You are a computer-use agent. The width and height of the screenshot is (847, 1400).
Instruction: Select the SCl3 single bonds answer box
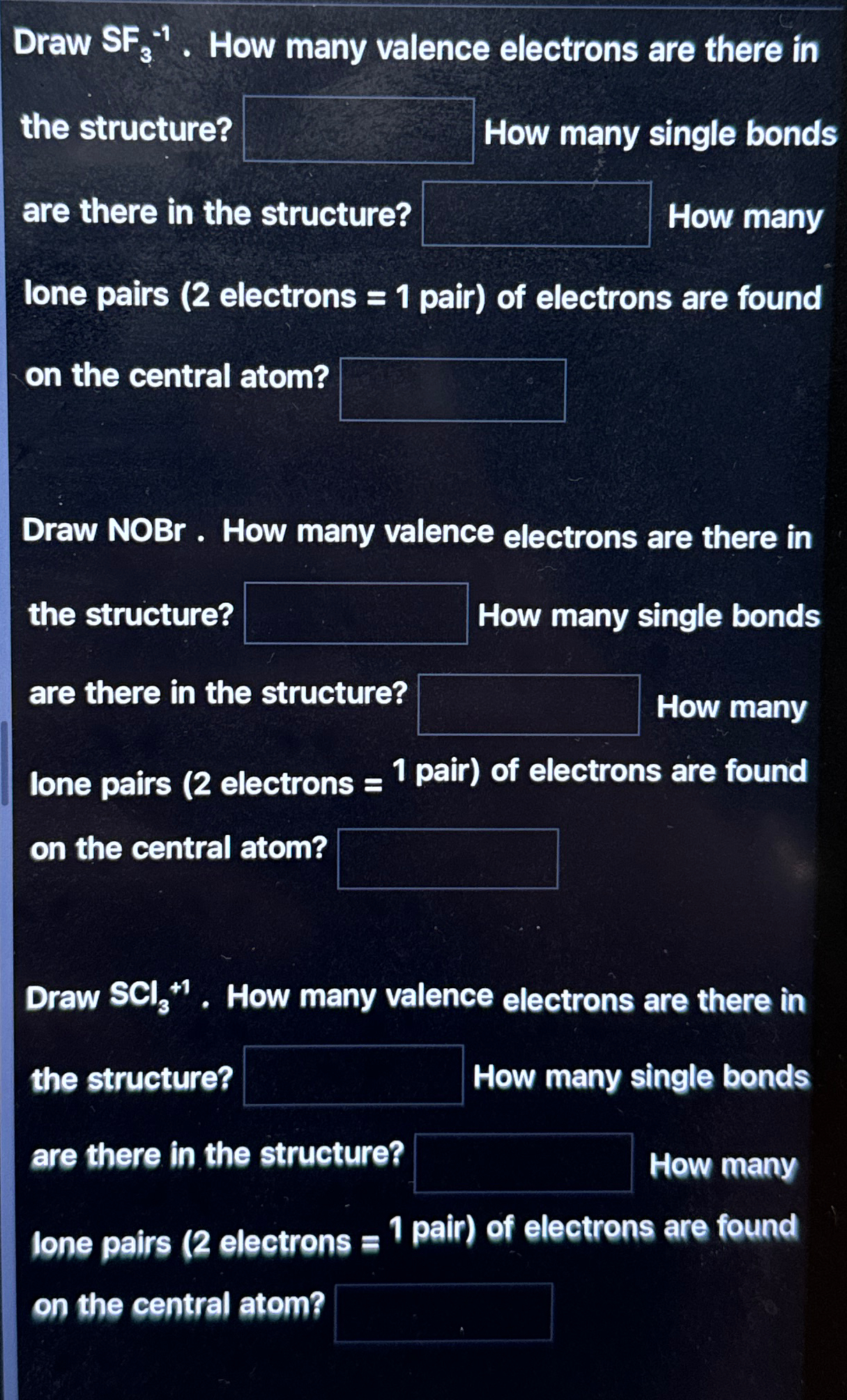(523, 1162)
